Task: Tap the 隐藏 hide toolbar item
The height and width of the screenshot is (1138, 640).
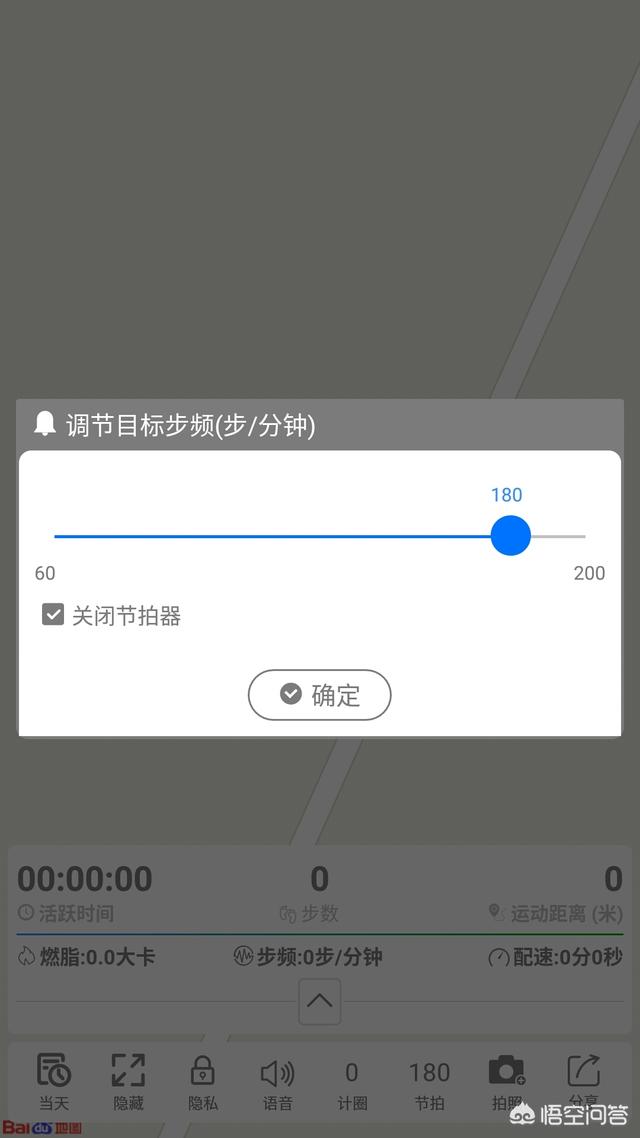Action: (128, 1081)
